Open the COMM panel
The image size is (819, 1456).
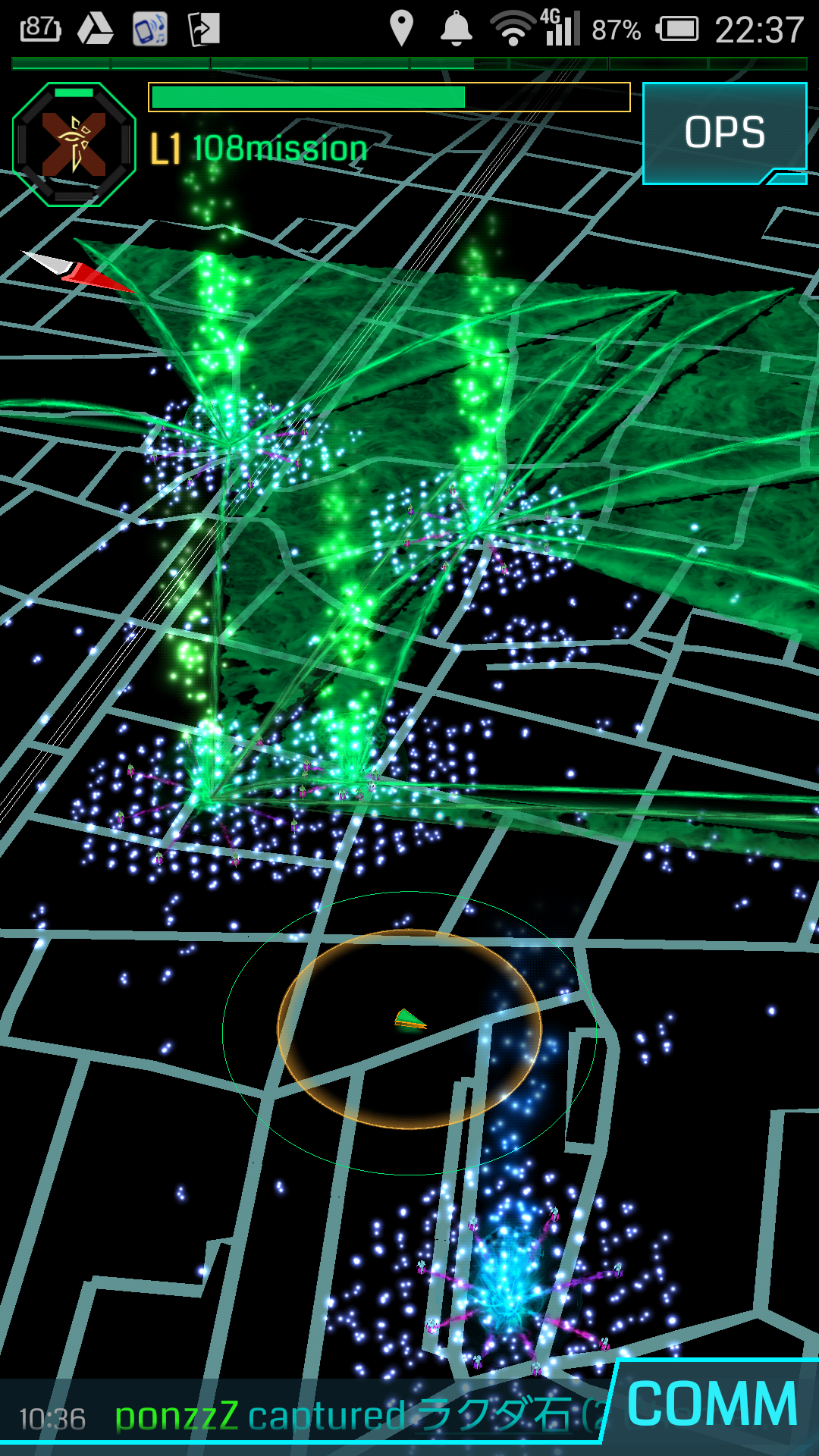pyautogui.click(x=711, y=1404)
